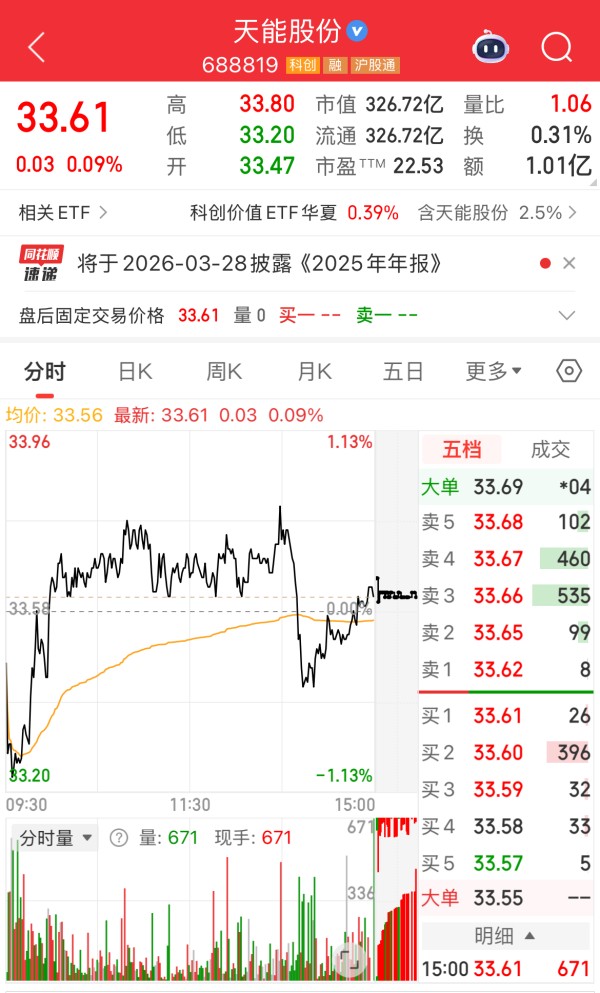
Task: Go back using the top-left arrow
Action: [37, 47]
